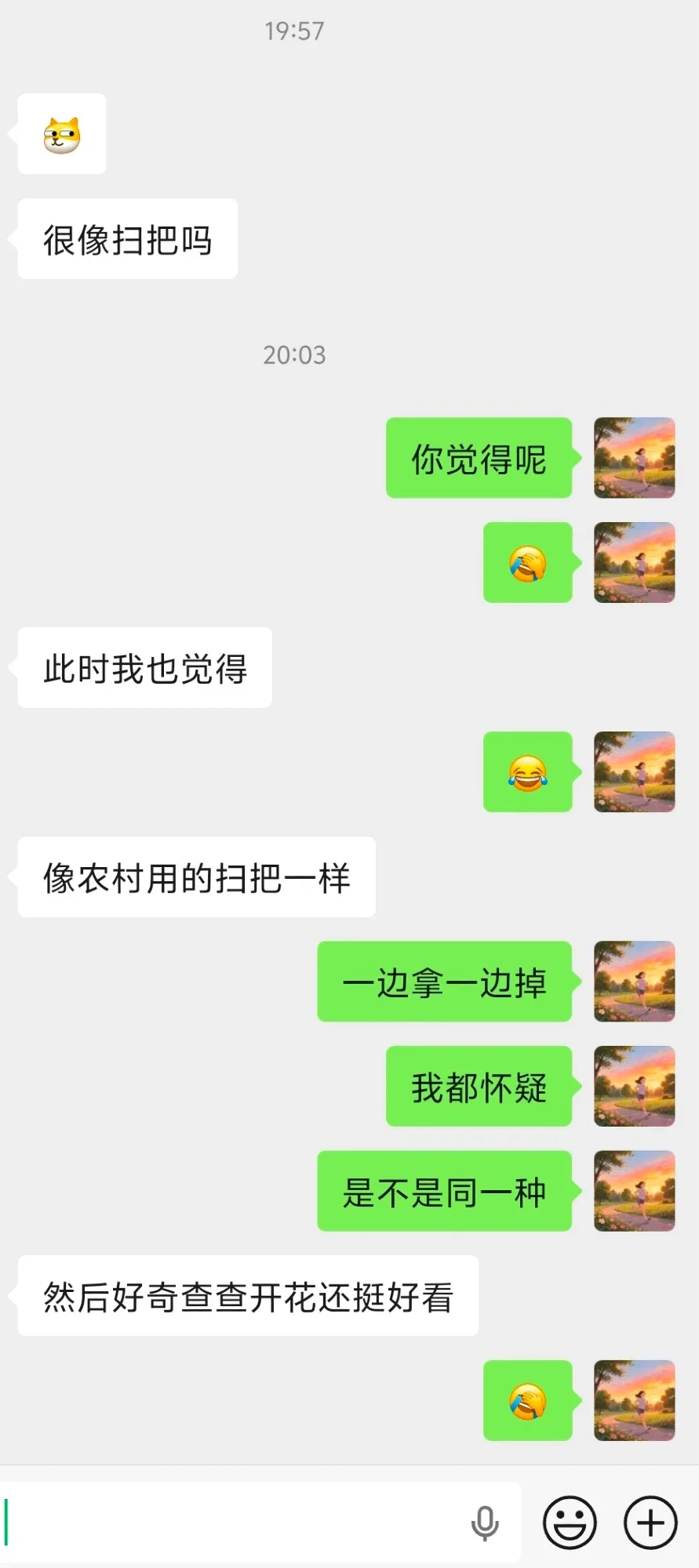Click the 19:57 timestamp
The image size is (699, 1568).
click(x=294, y=31)
